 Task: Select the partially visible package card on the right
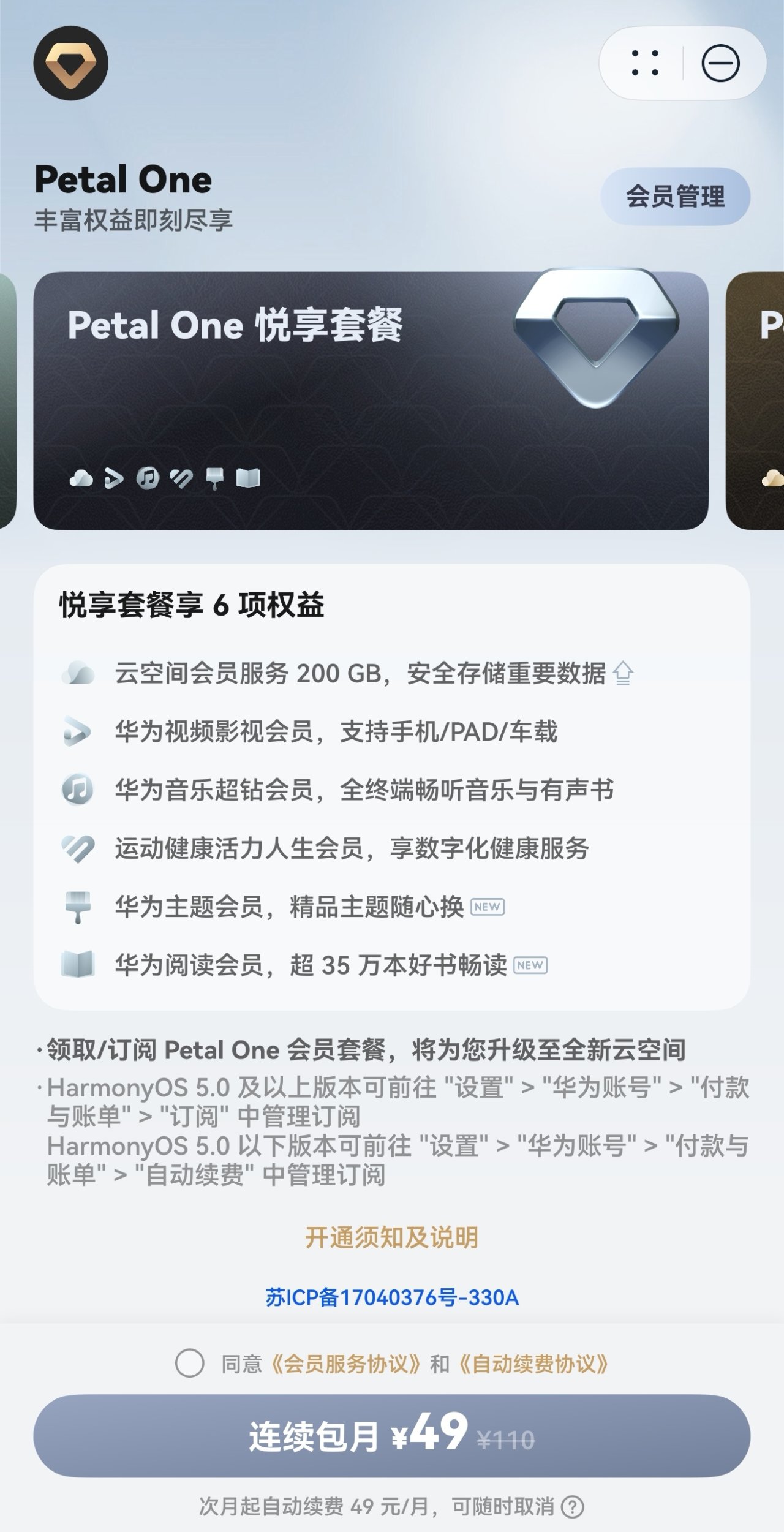point(756,401)
